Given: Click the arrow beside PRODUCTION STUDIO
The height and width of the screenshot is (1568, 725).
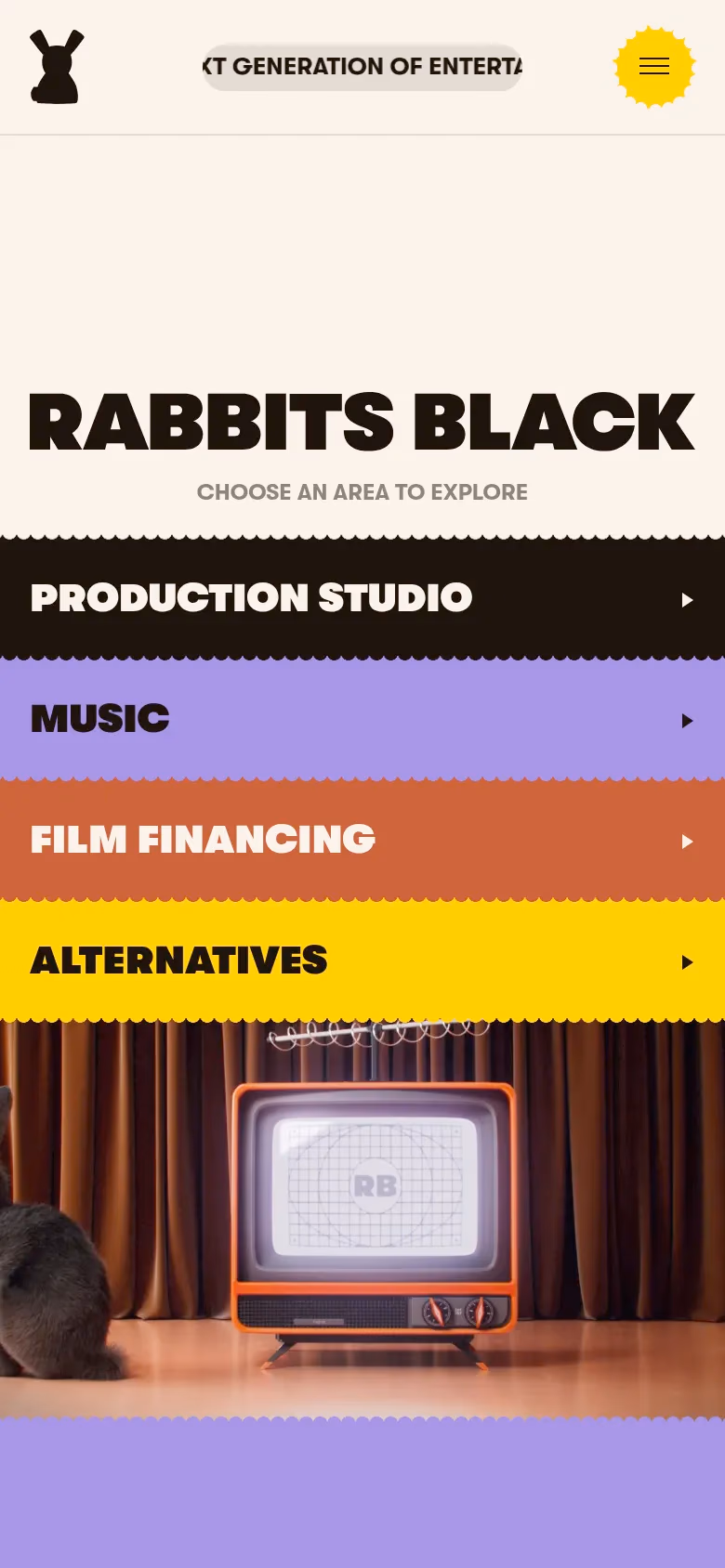Looking at the screenshot, I should coord(688,600).
